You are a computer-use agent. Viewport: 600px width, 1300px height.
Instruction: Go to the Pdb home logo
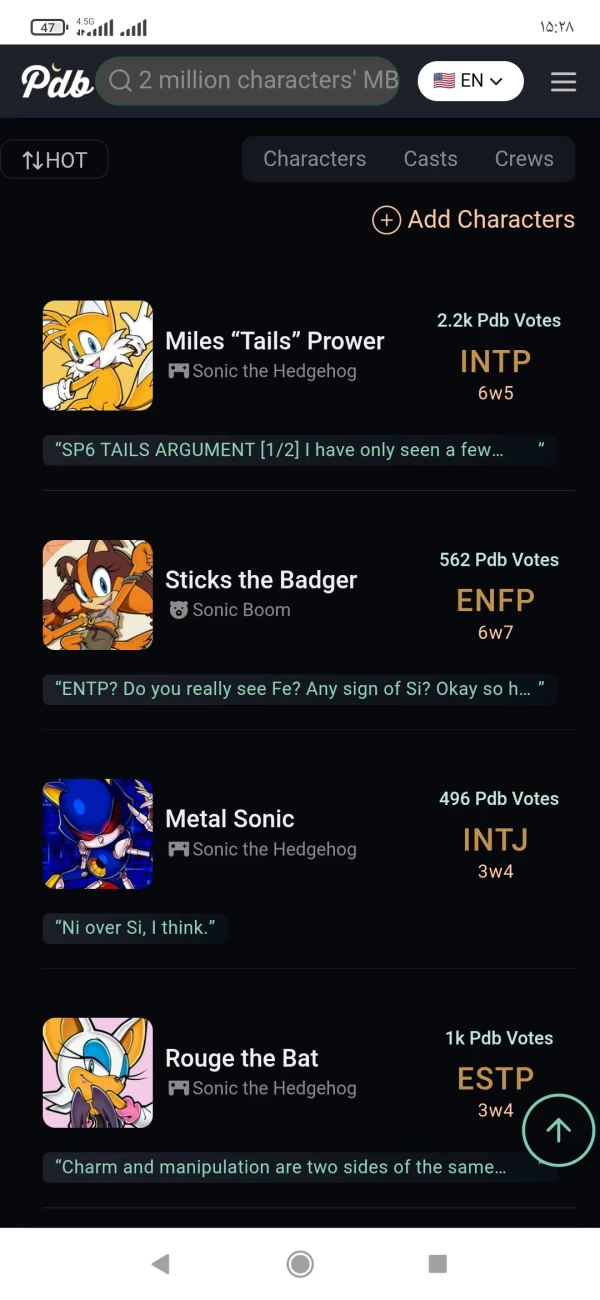[x=56, y=82]
